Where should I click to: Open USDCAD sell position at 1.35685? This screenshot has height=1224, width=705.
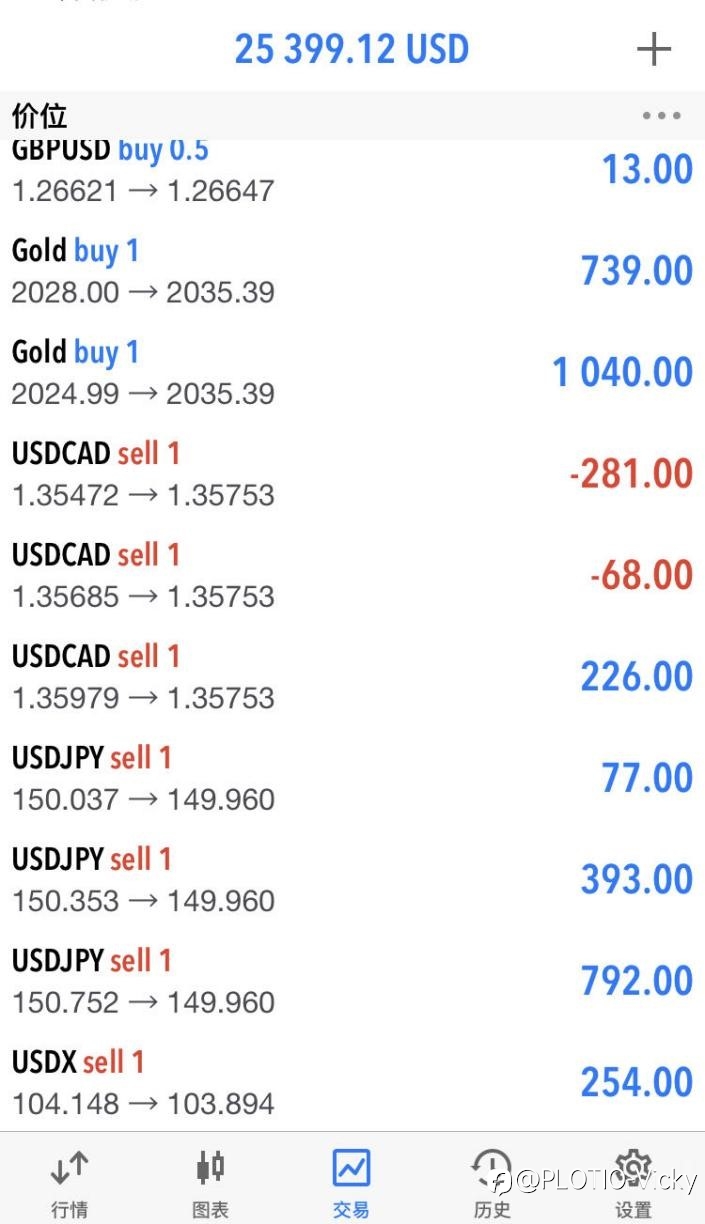click(352, 575)
